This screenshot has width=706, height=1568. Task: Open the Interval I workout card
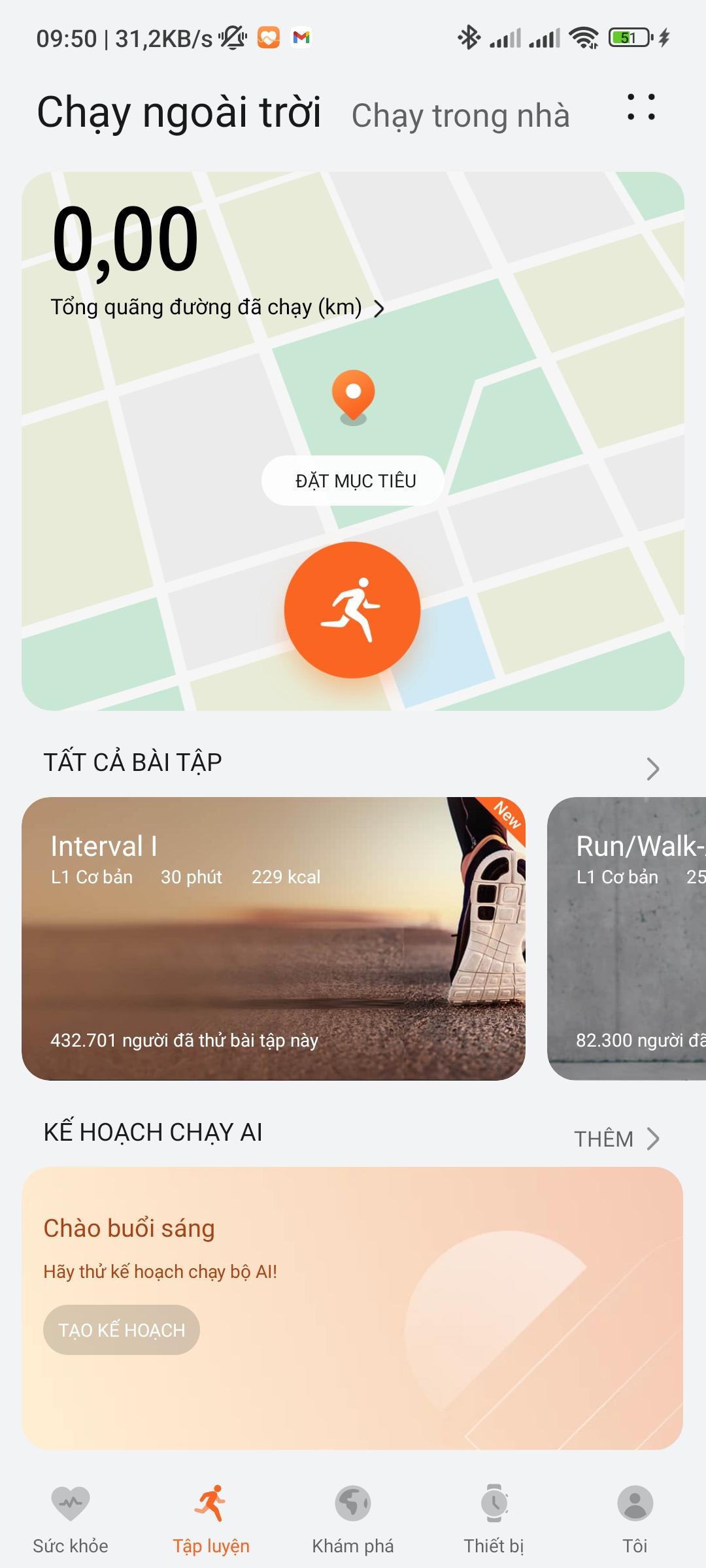click(x=273, y=938)
